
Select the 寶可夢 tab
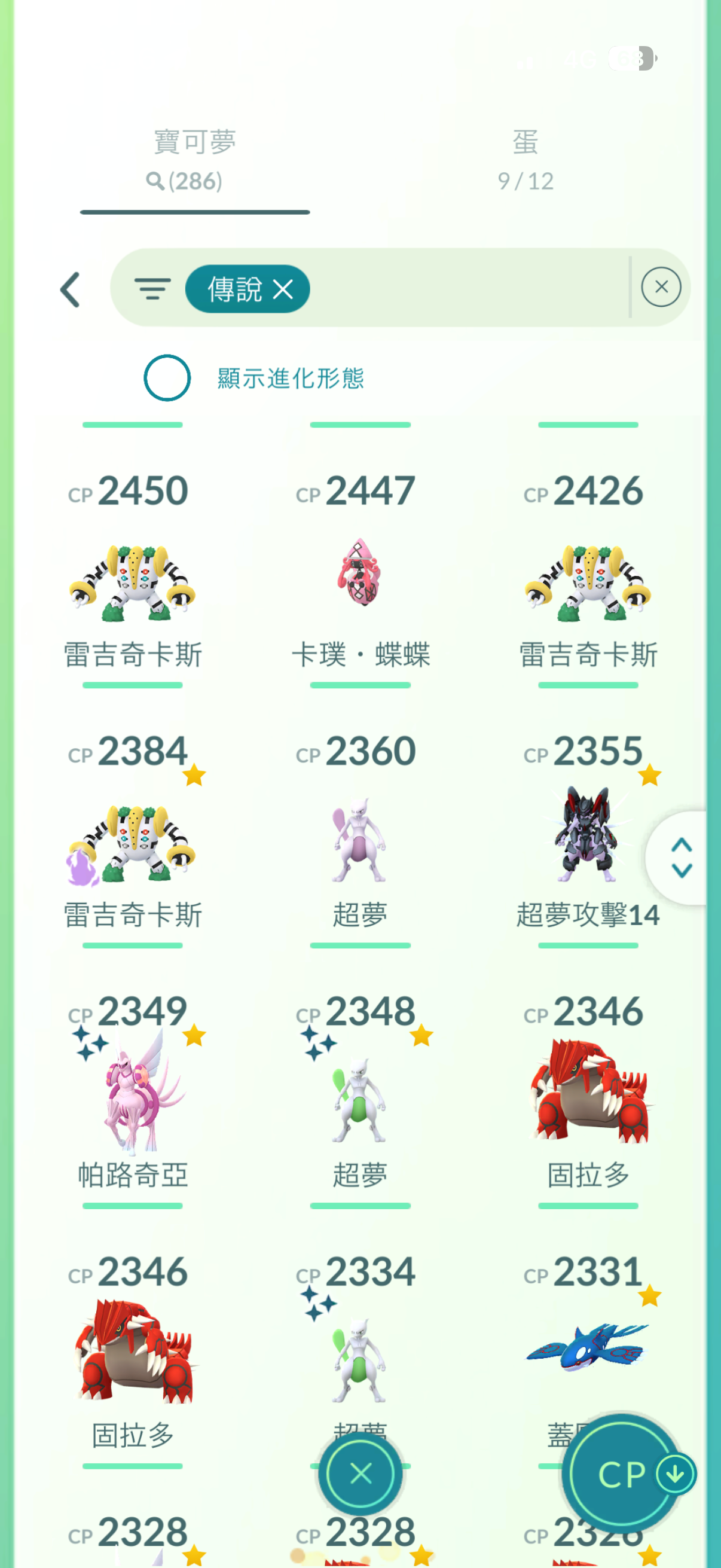tap(194, 160)
